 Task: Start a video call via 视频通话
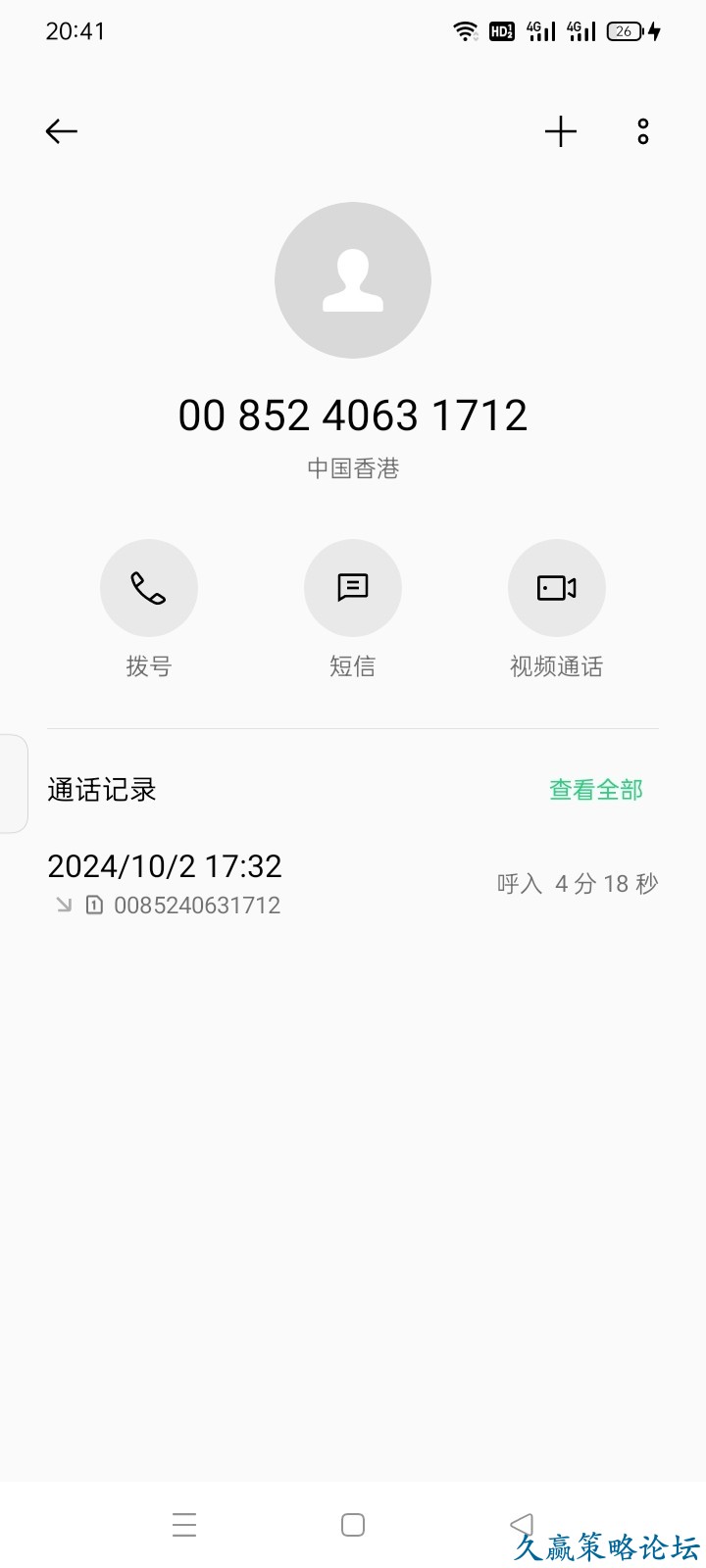[x=557, y=588]
